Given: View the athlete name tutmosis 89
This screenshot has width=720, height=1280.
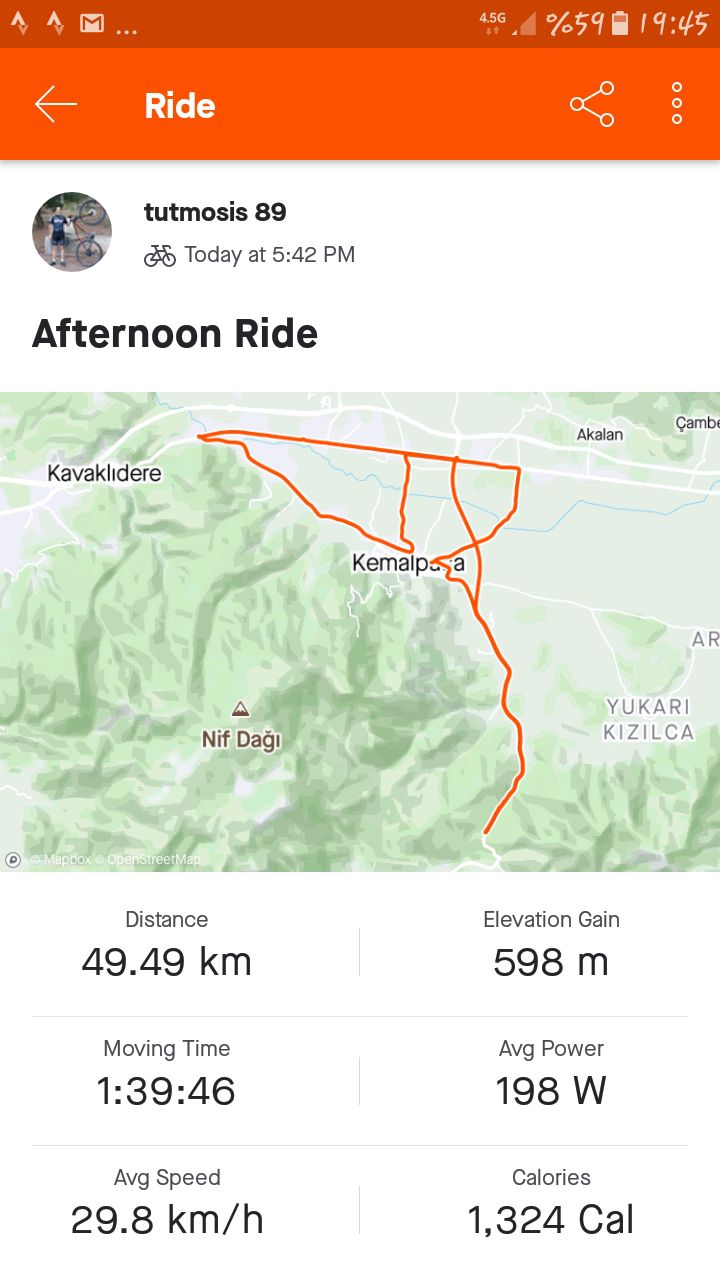Looking at the screenshot, I should pyautogui.click(x=215, y=212).
